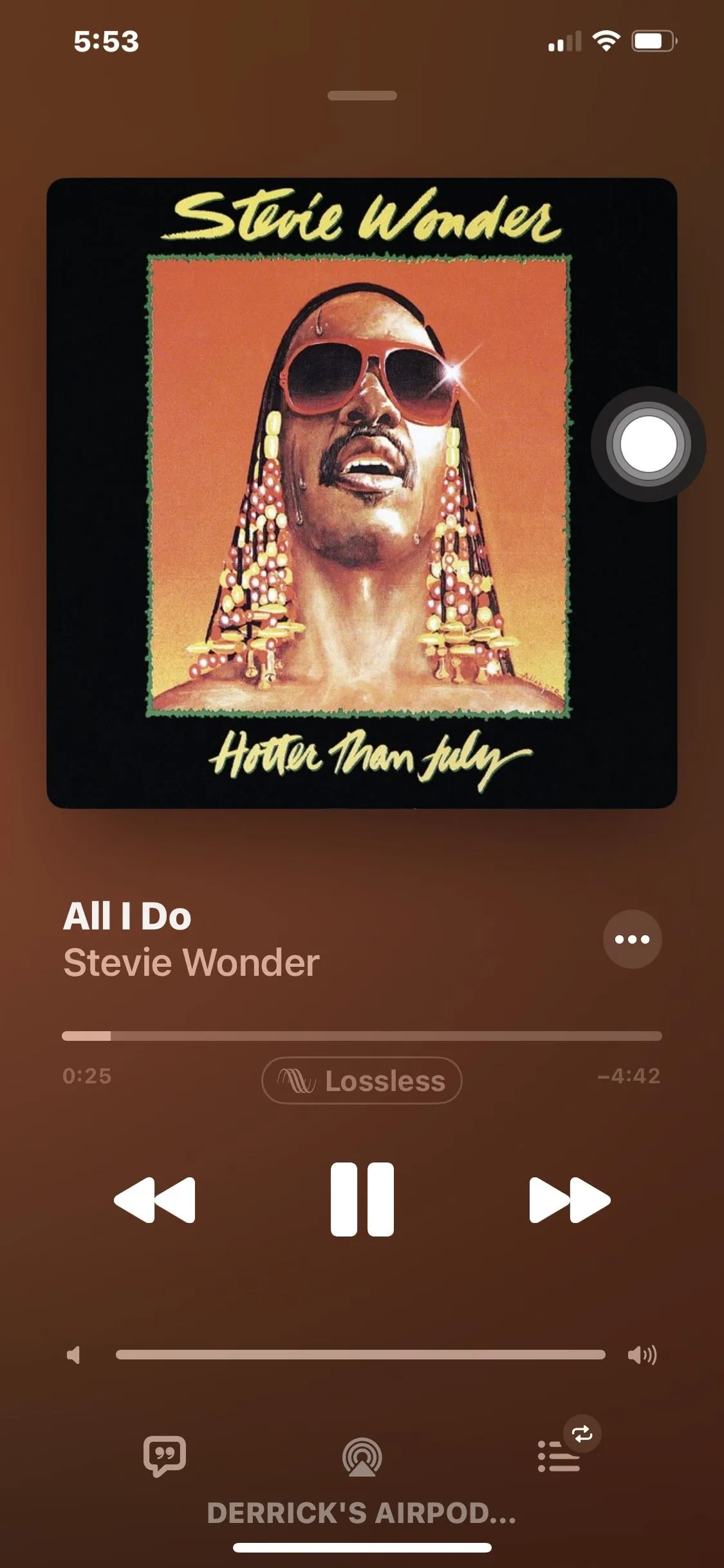Image resolution: width=724 pixels, height=1568 pixels.
Task: Tap the grabber handle to minimize player
Action: [x=362, y=96]
